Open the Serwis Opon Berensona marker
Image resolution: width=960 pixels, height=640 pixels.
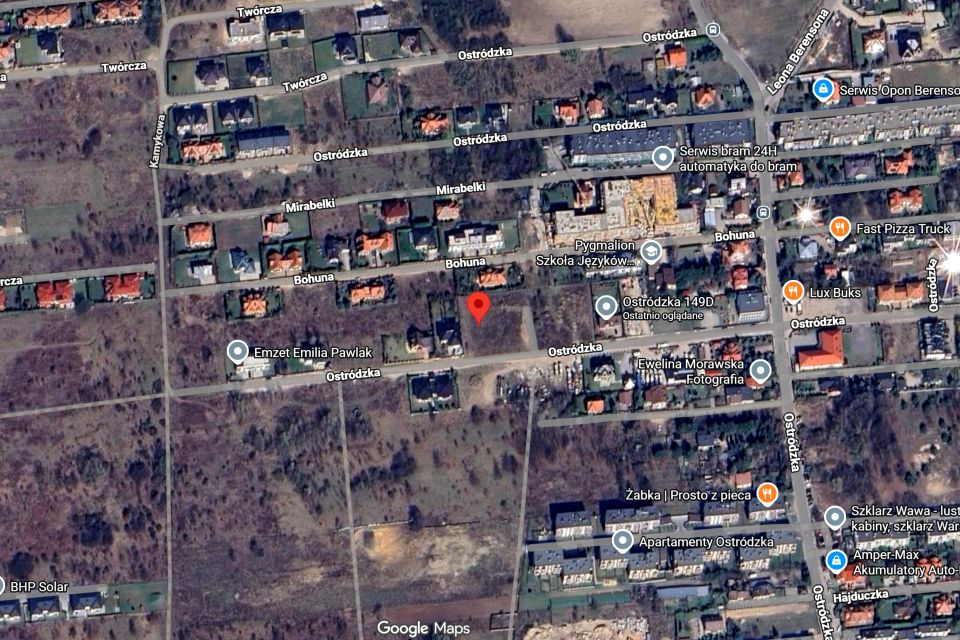click(823, 89)
